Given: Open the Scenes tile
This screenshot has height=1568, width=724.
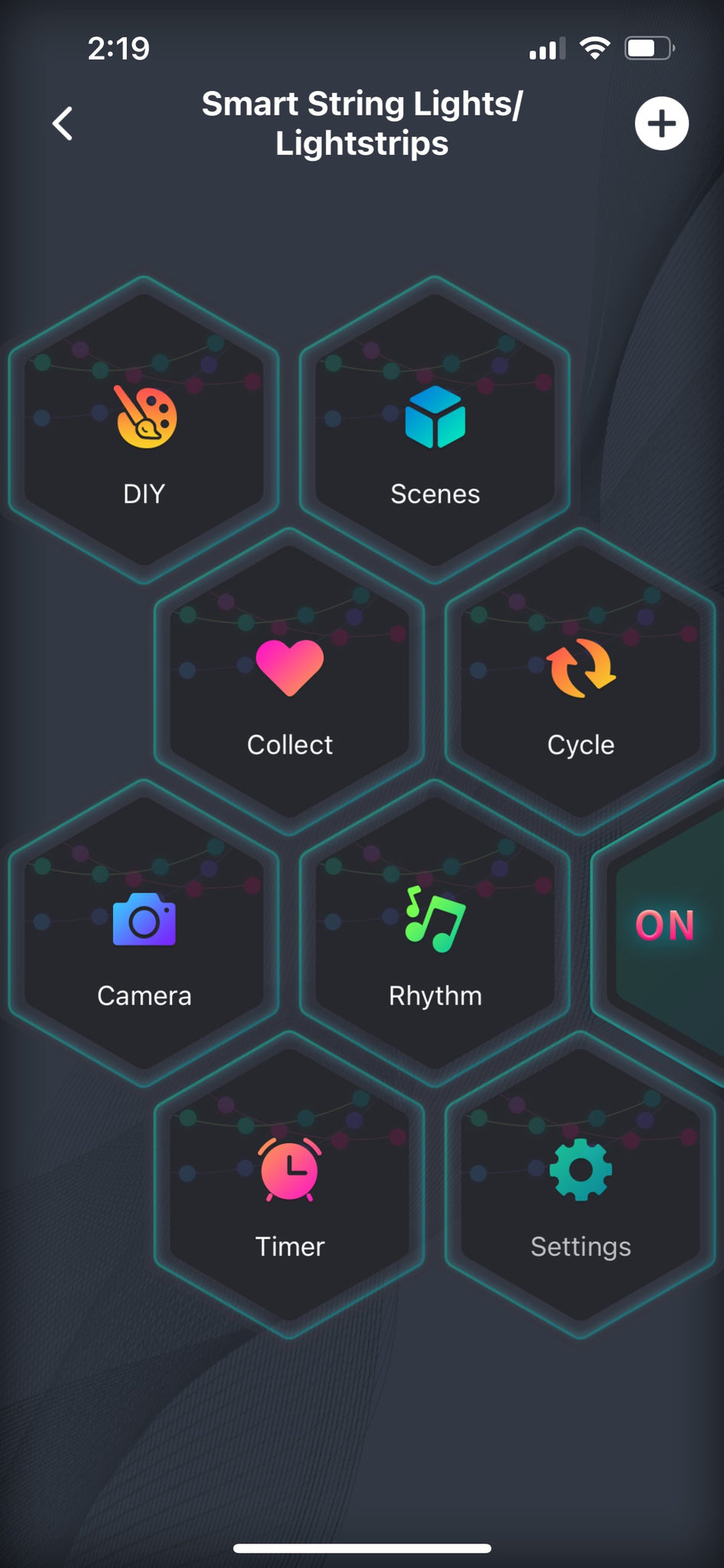Looking at the screenshot, I should (x=435, y=430).
